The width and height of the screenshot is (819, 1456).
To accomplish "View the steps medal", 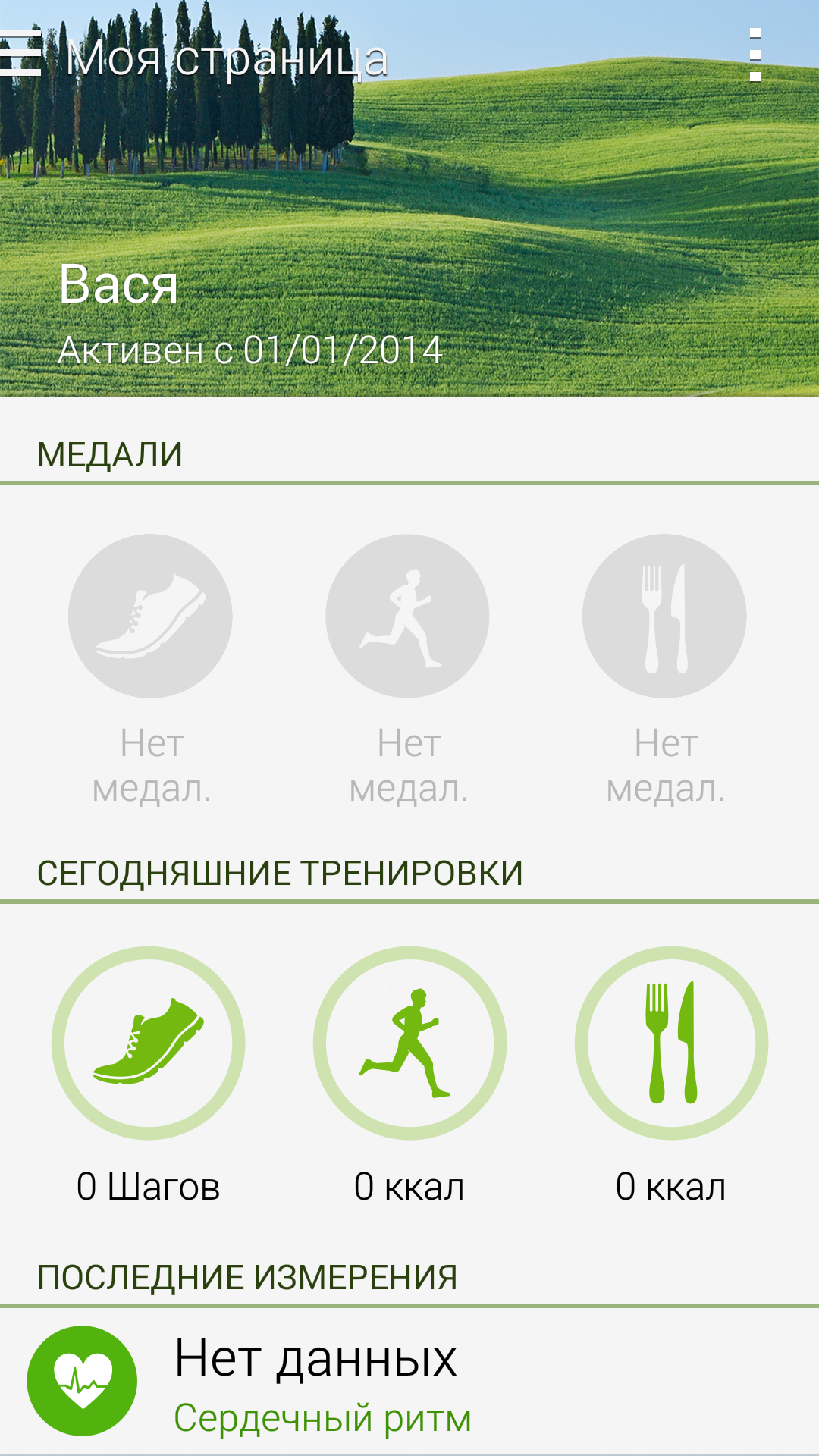I will click(150, 616).
